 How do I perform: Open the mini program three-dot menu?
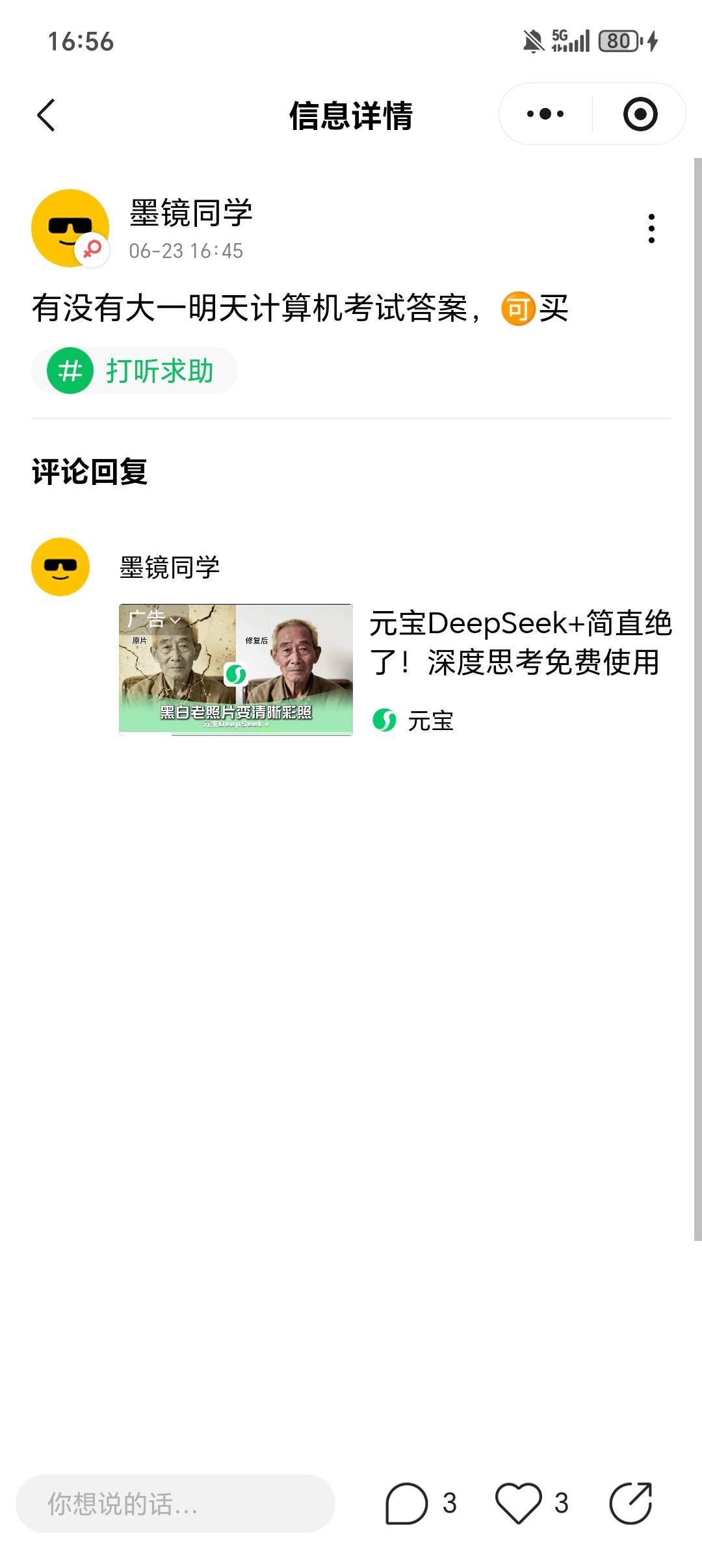coord(545,114)
